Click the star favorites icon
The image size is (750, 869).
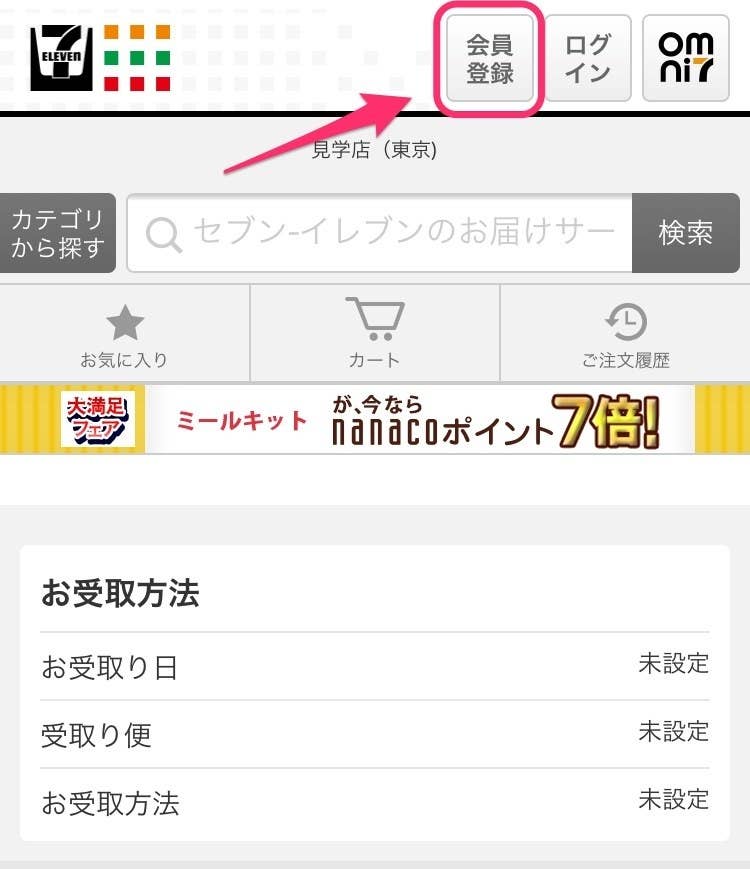pos(122,320)
